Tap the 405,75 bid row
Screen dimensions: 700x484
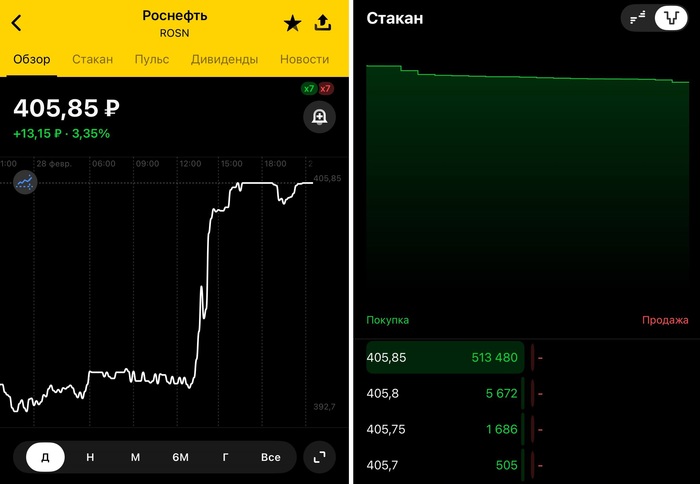(445, 429)
